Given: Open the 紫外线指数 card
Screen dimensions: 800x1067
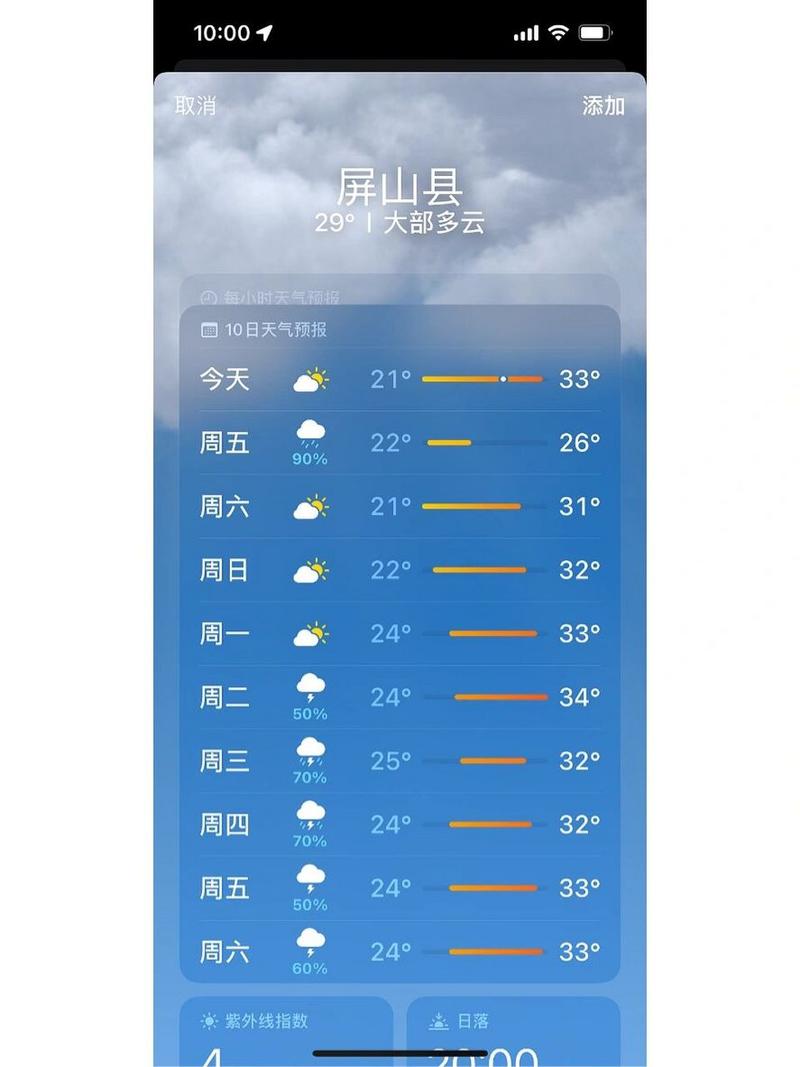Looking at the screenshot, I should pyautogui.click(x=286, y=1032).
